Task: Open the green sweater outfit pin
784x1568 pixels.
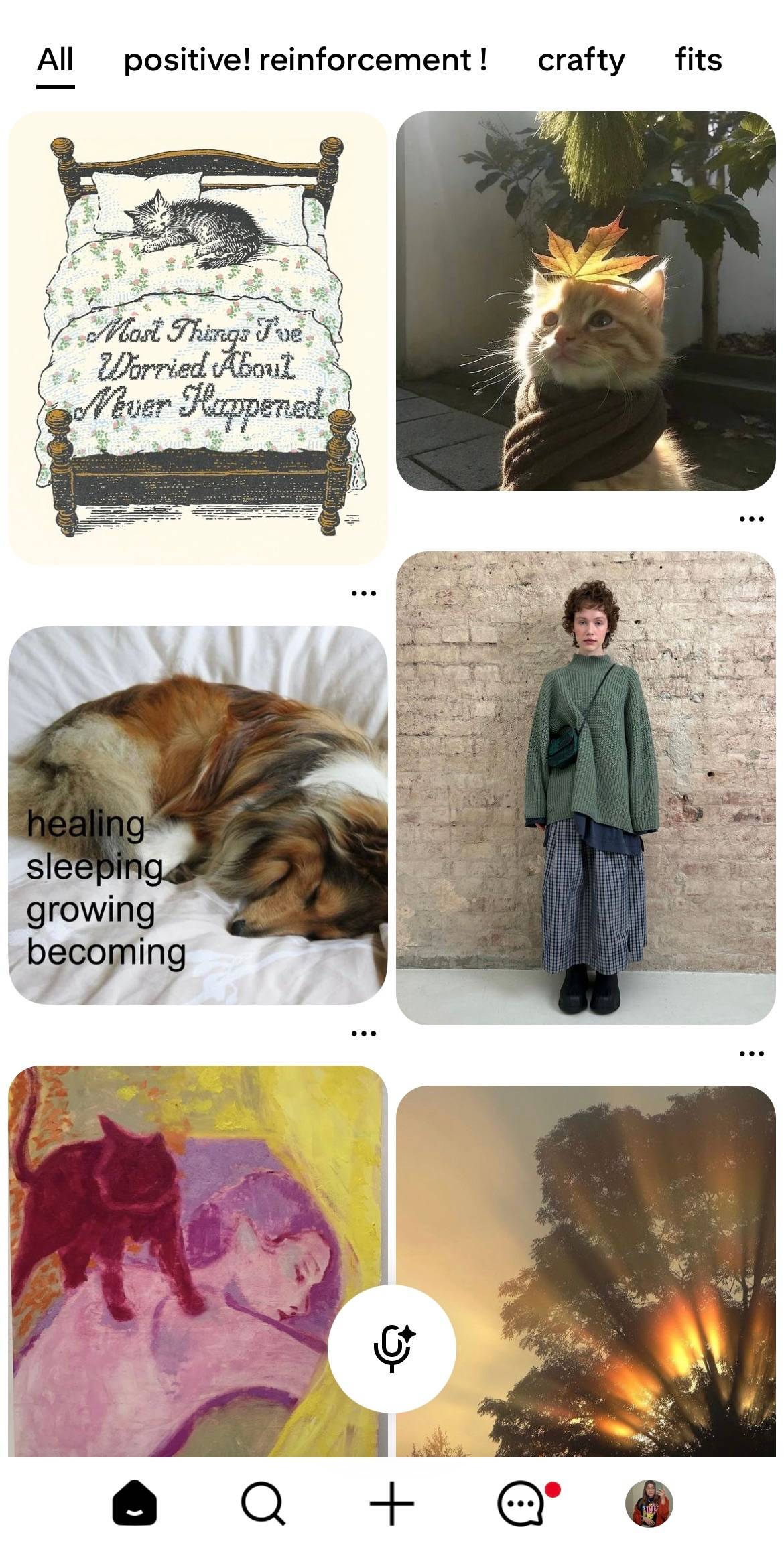Action: click(586, 788)
